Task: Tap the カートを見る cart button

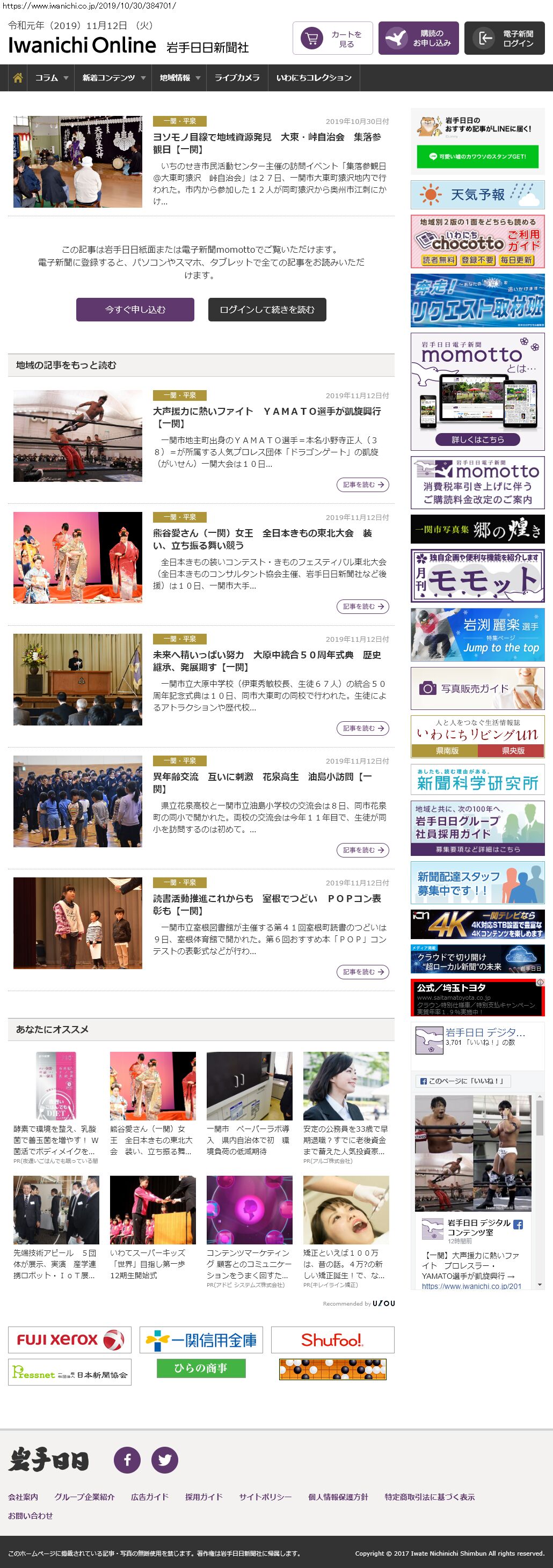Action: point(332,38)
